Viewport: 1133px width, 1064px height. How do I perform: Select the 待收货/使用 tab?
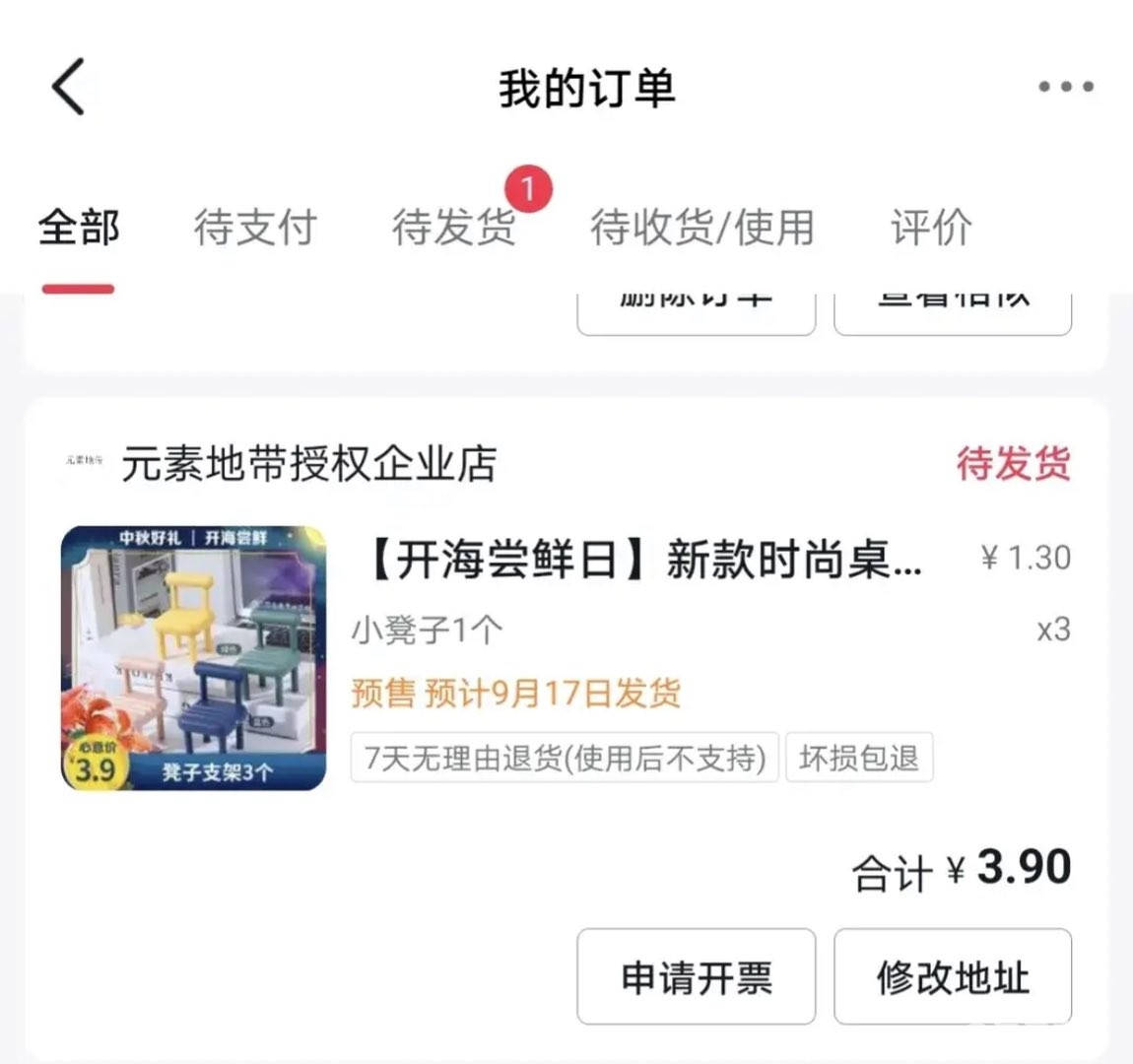pos(701,229)
